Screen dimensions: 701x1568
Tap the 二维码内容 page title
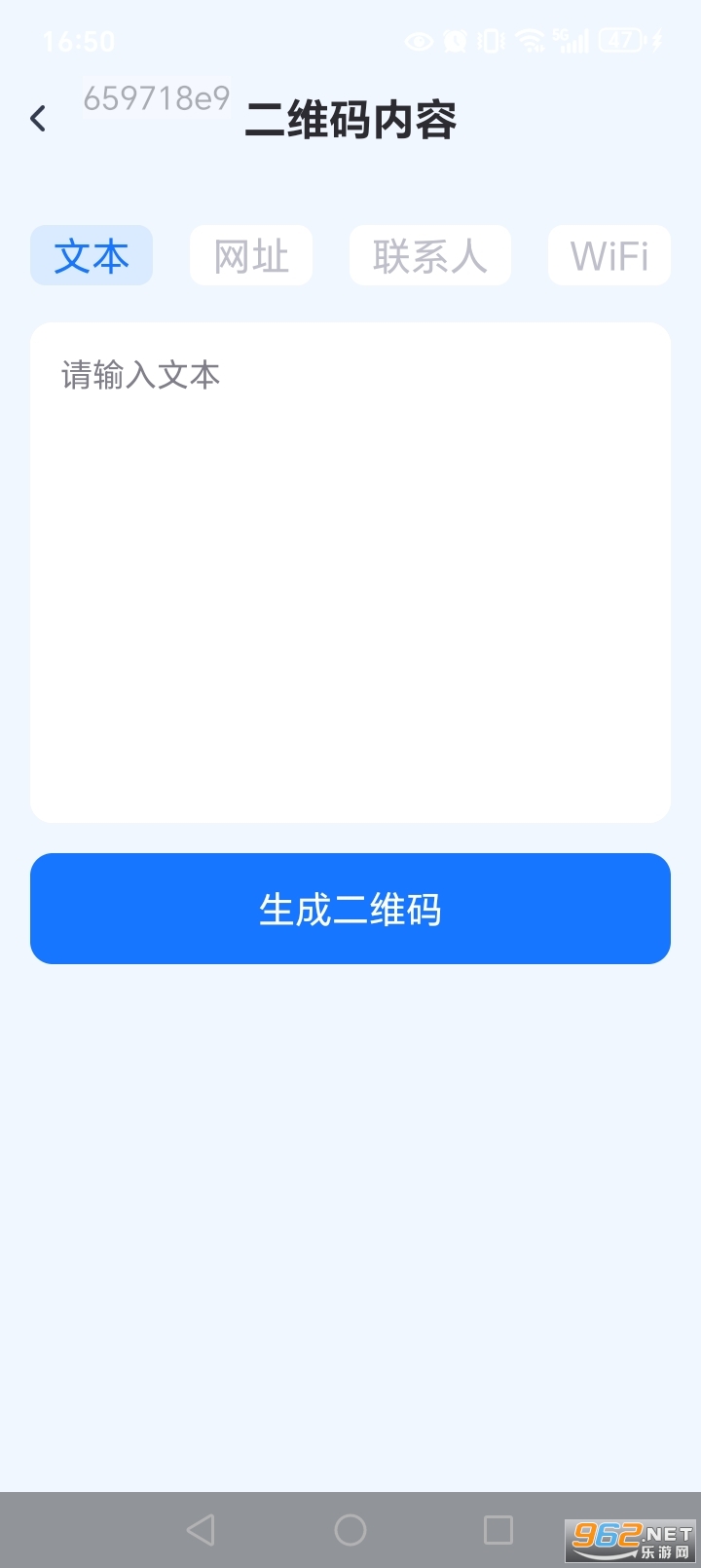(x=350, y=120)
